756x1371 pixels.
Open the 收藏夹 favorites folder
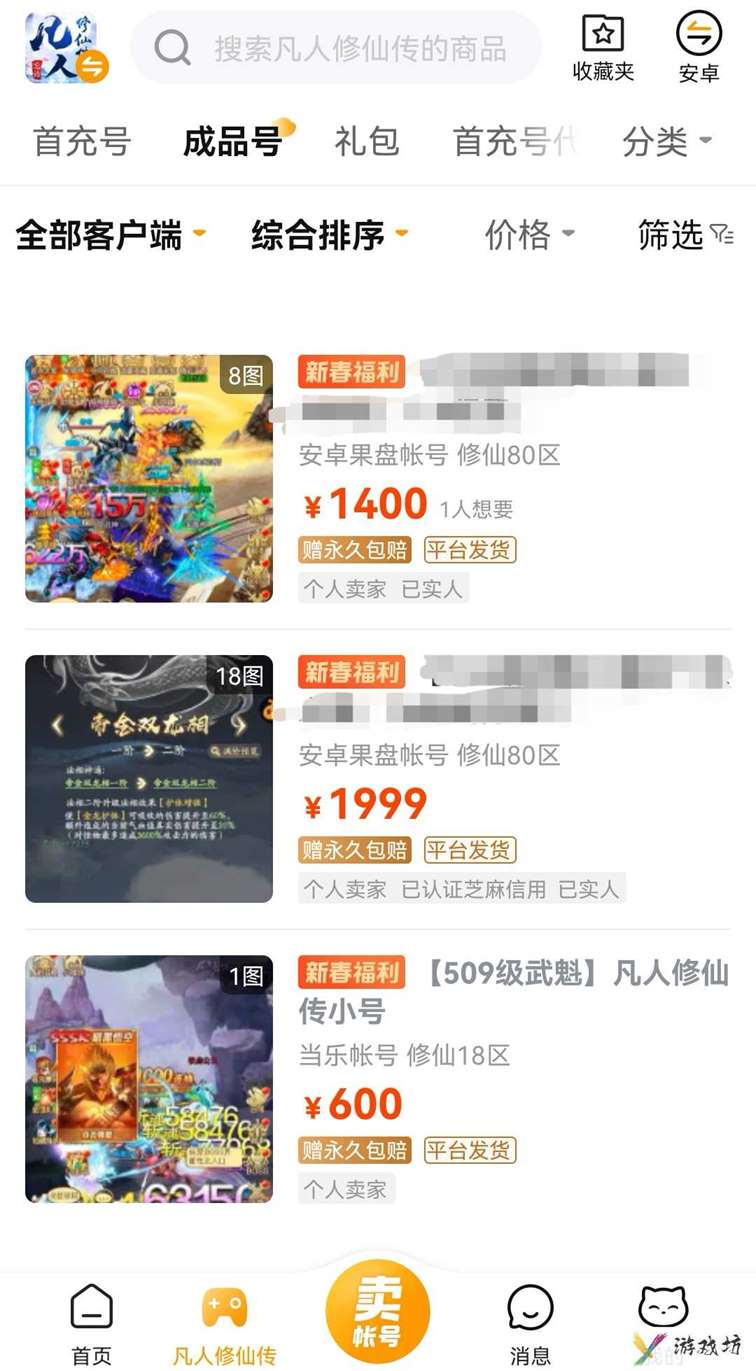(x=603, y=48)
